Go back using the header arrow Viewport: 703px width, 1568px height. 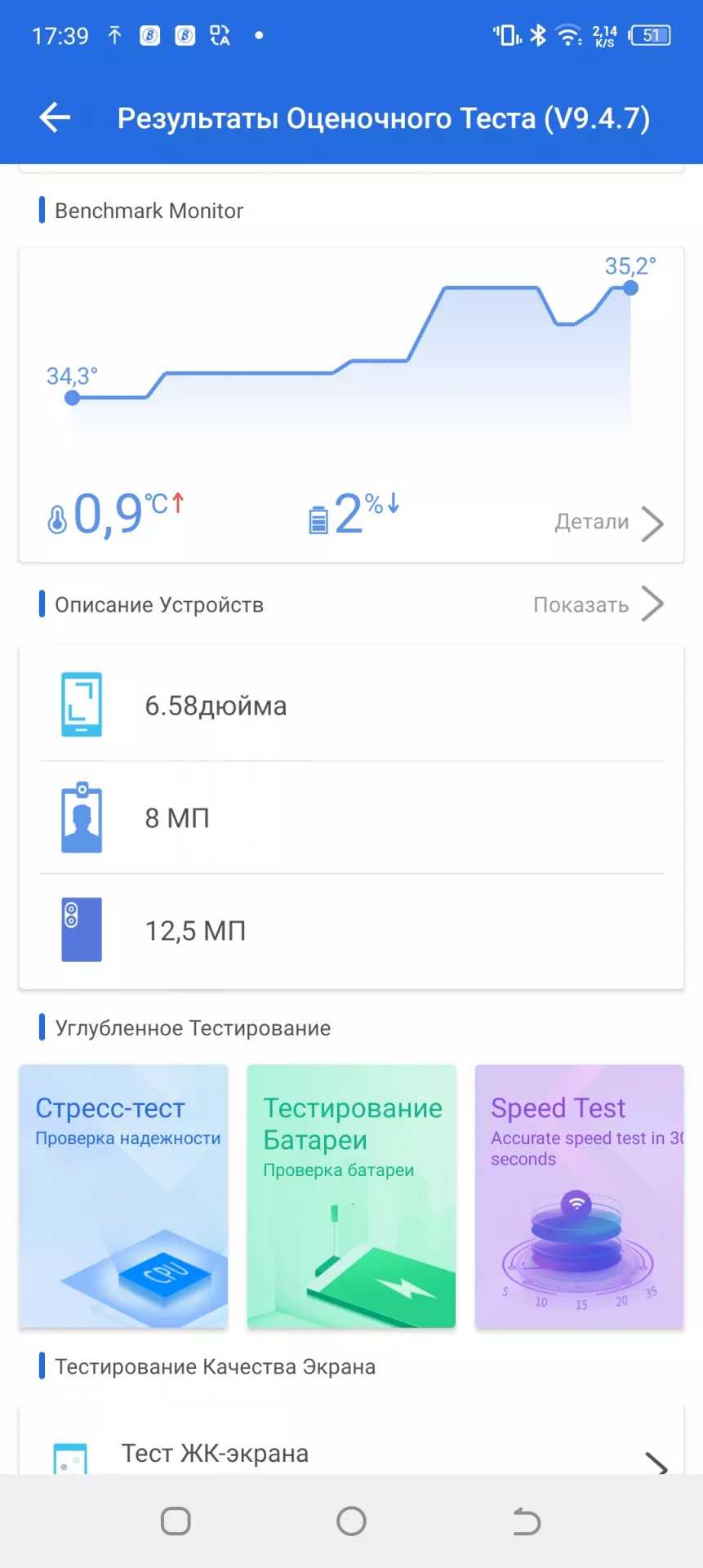55,118
